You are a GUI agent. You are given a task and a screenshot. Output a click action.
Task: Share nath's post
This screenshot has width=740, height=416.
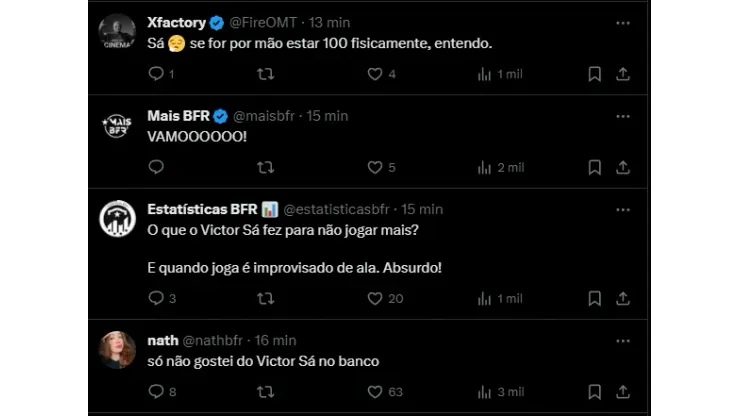(622, 392)
